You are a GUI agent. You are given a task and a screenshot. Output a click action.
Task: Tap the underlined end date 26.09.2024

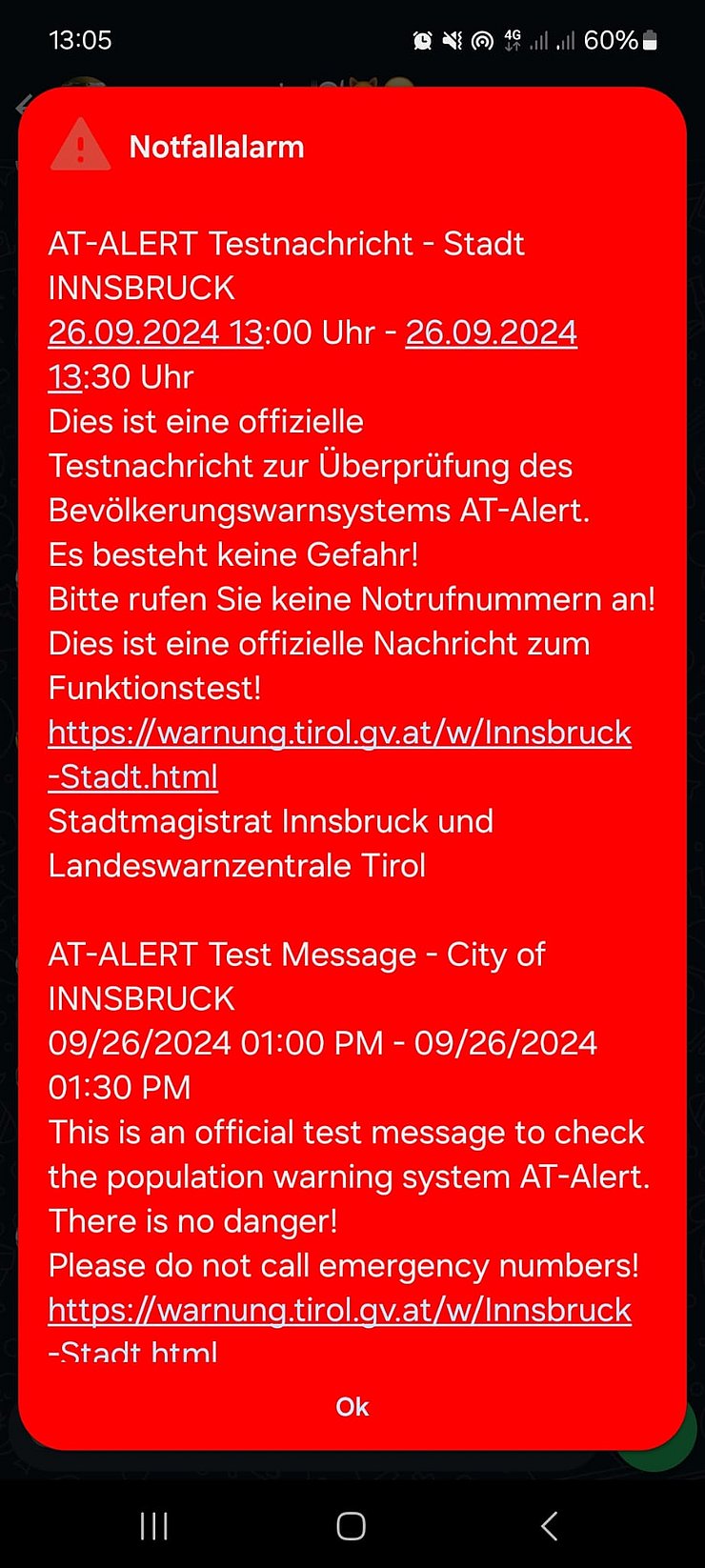pyautogui.click(x=491, y=332)
